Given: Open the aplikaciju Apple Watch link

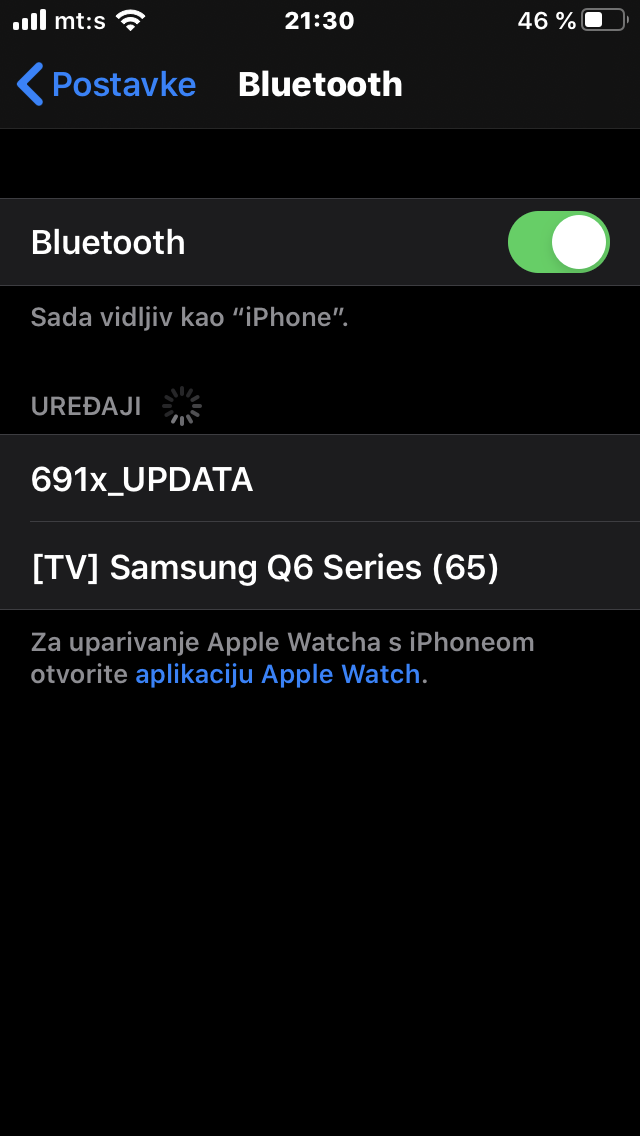Looking at the screenshot, I should coord(277,674).
